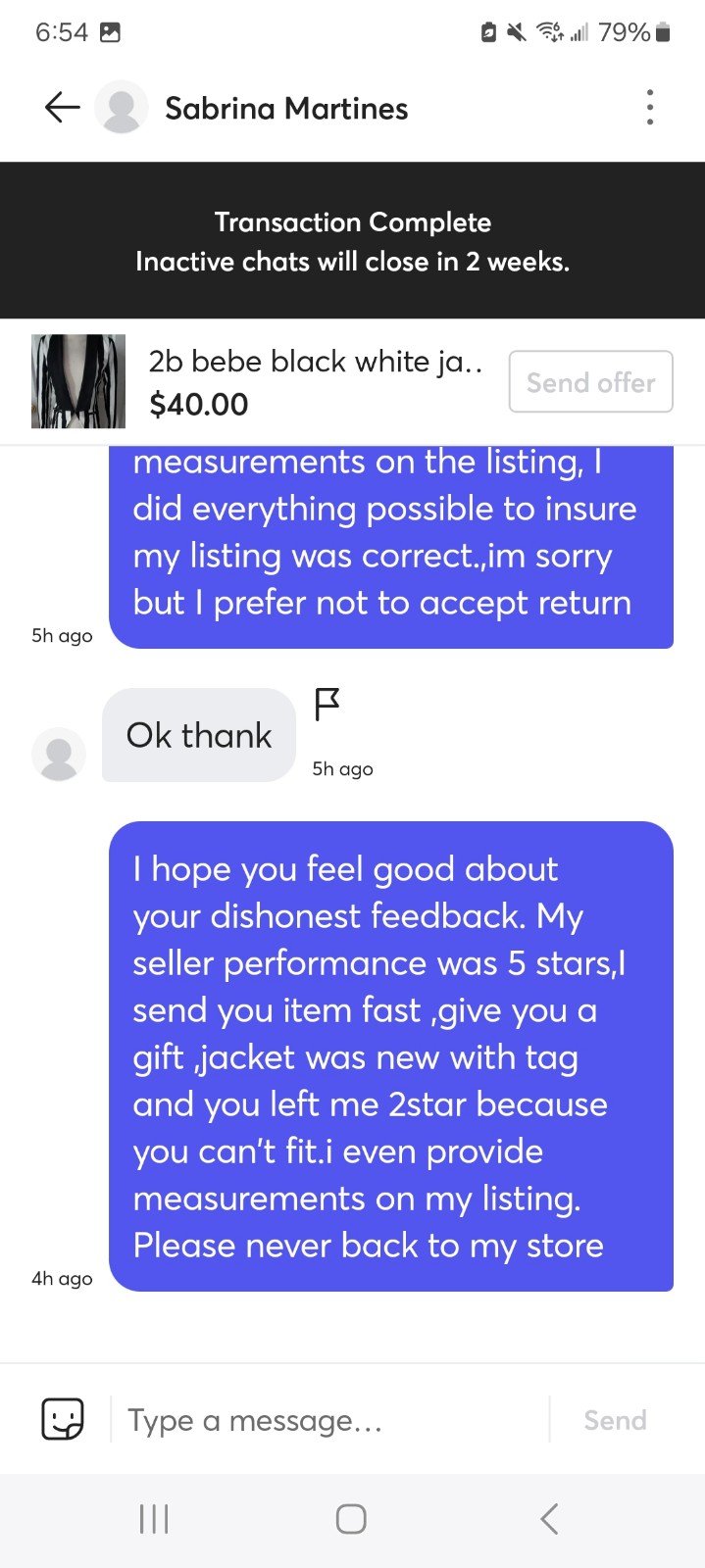The image size is (705, 1568).
Task: Tap the Send button
Action: click(615, 1420)
